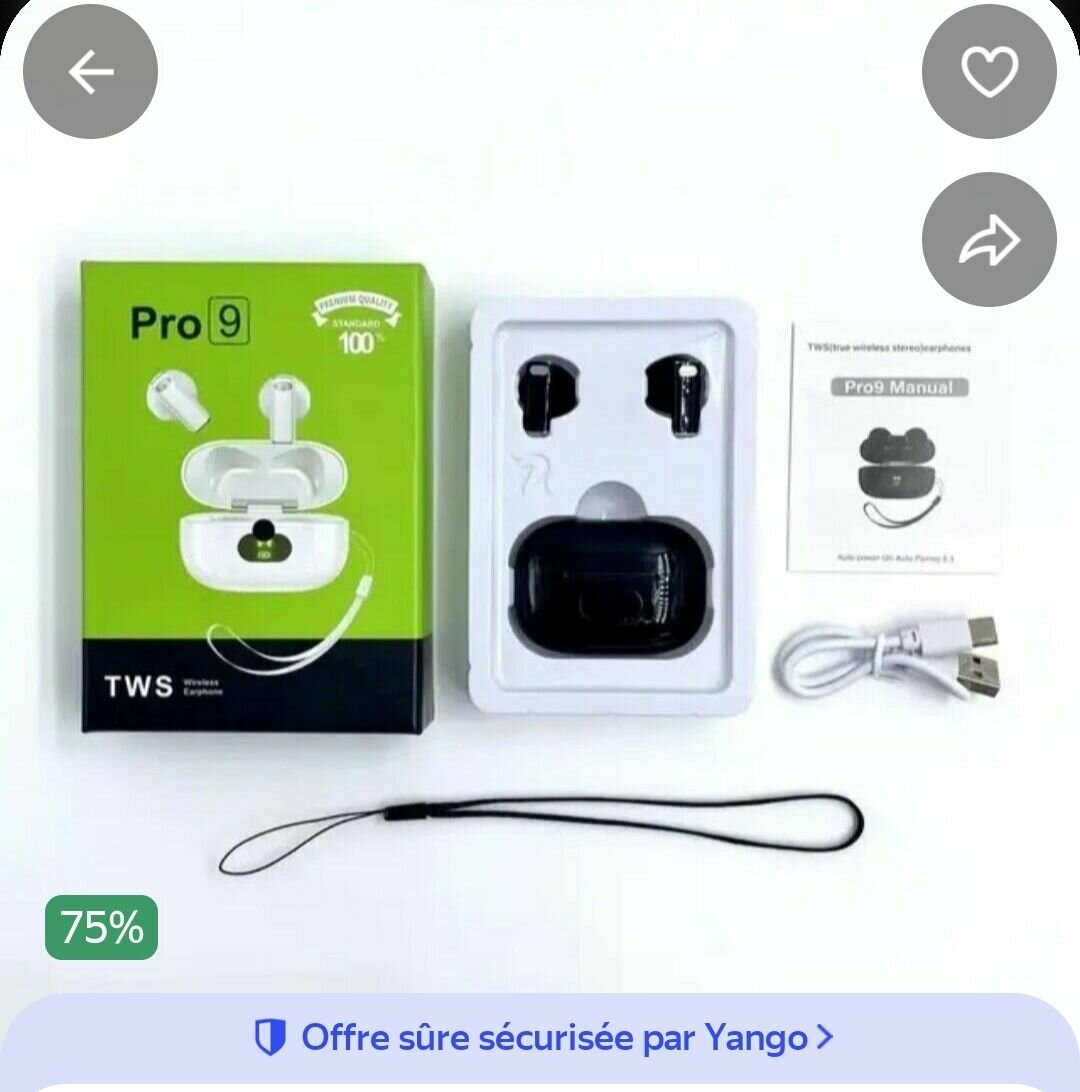The width and height of the screenshot is (1080, 1092).
Task: Share this product listing
Action: point(989,240)
